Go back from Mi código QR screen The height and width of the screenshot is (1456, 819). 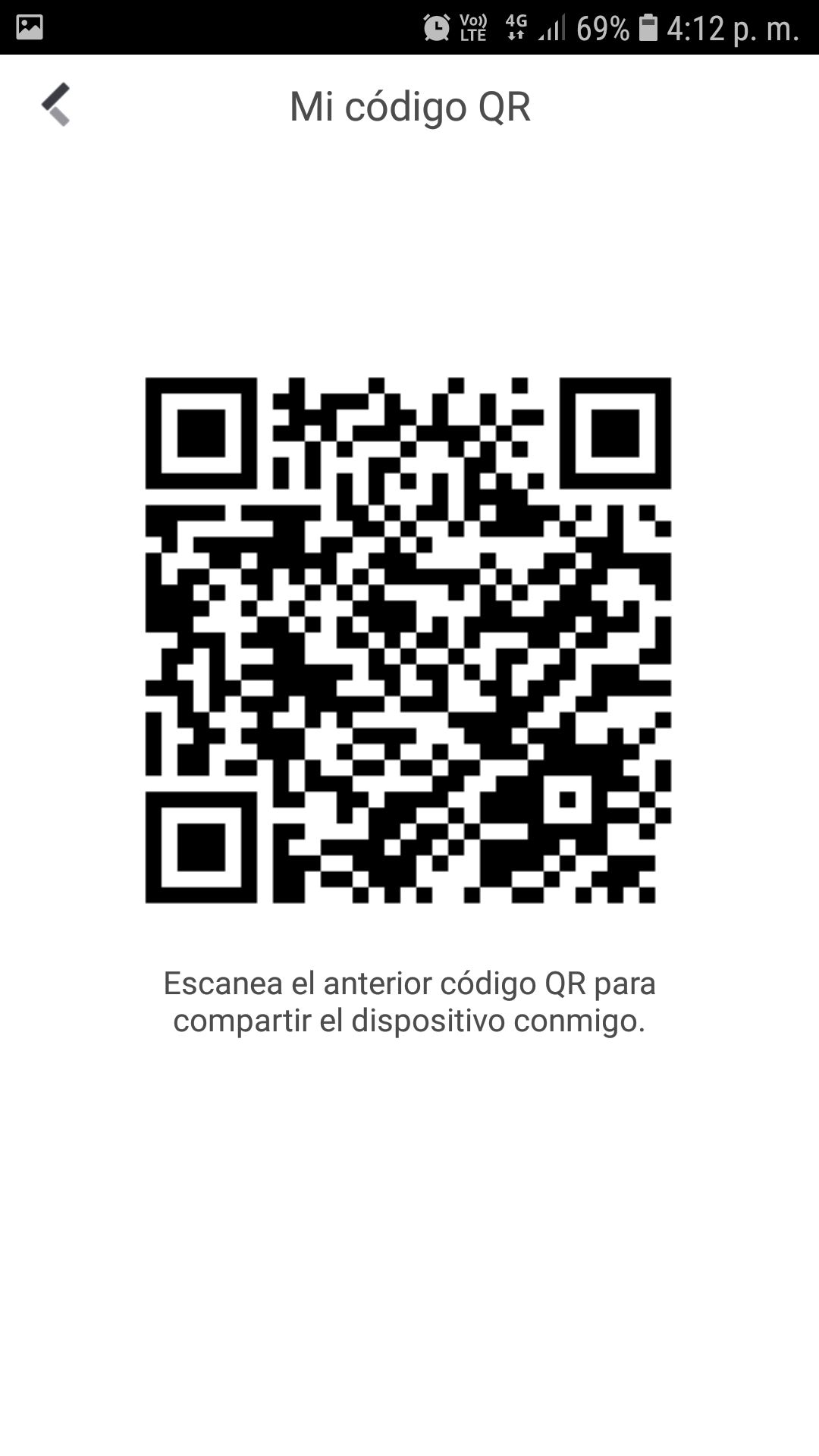click(x=56, y=105)
